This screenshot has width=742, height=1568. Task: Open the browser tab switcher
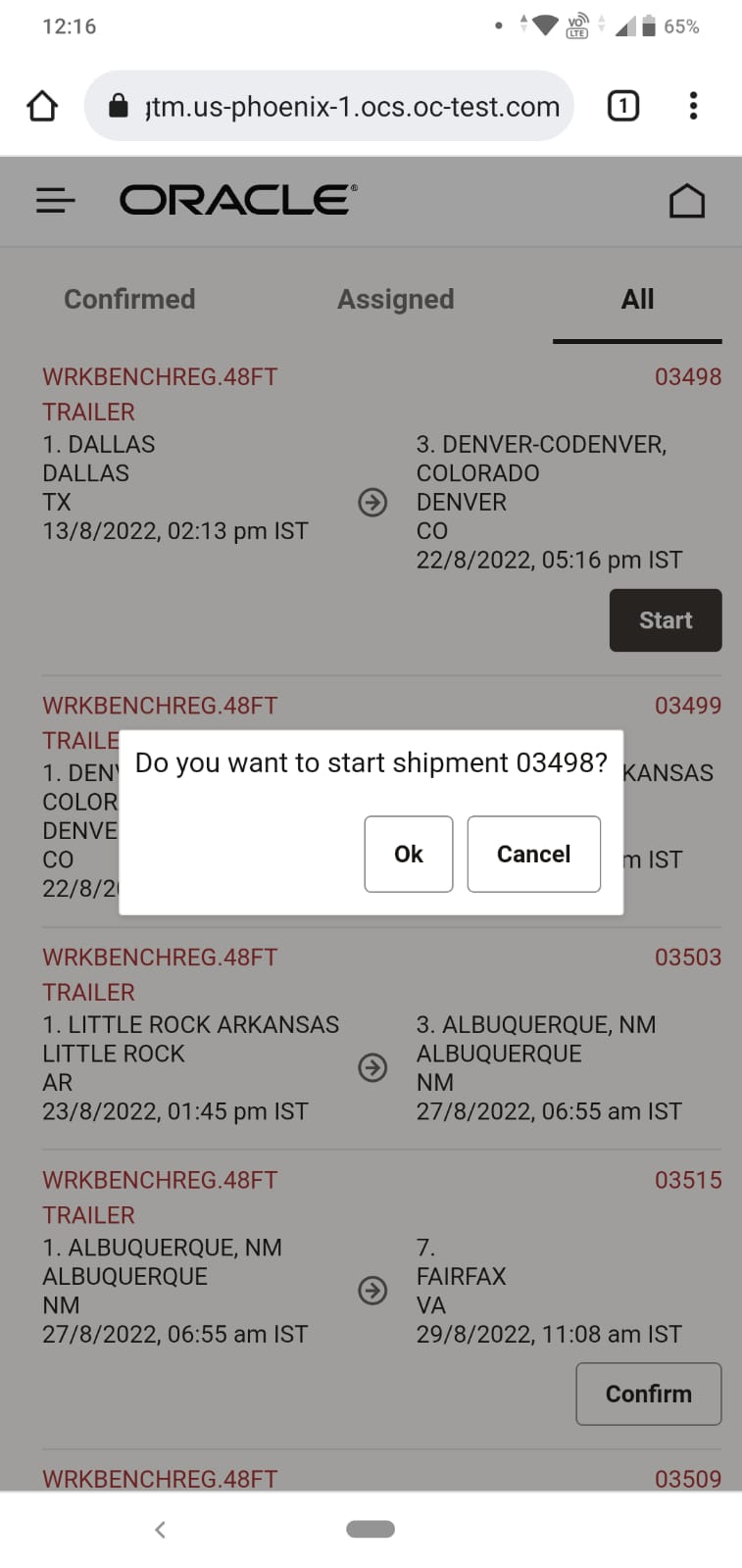(623, 106)
